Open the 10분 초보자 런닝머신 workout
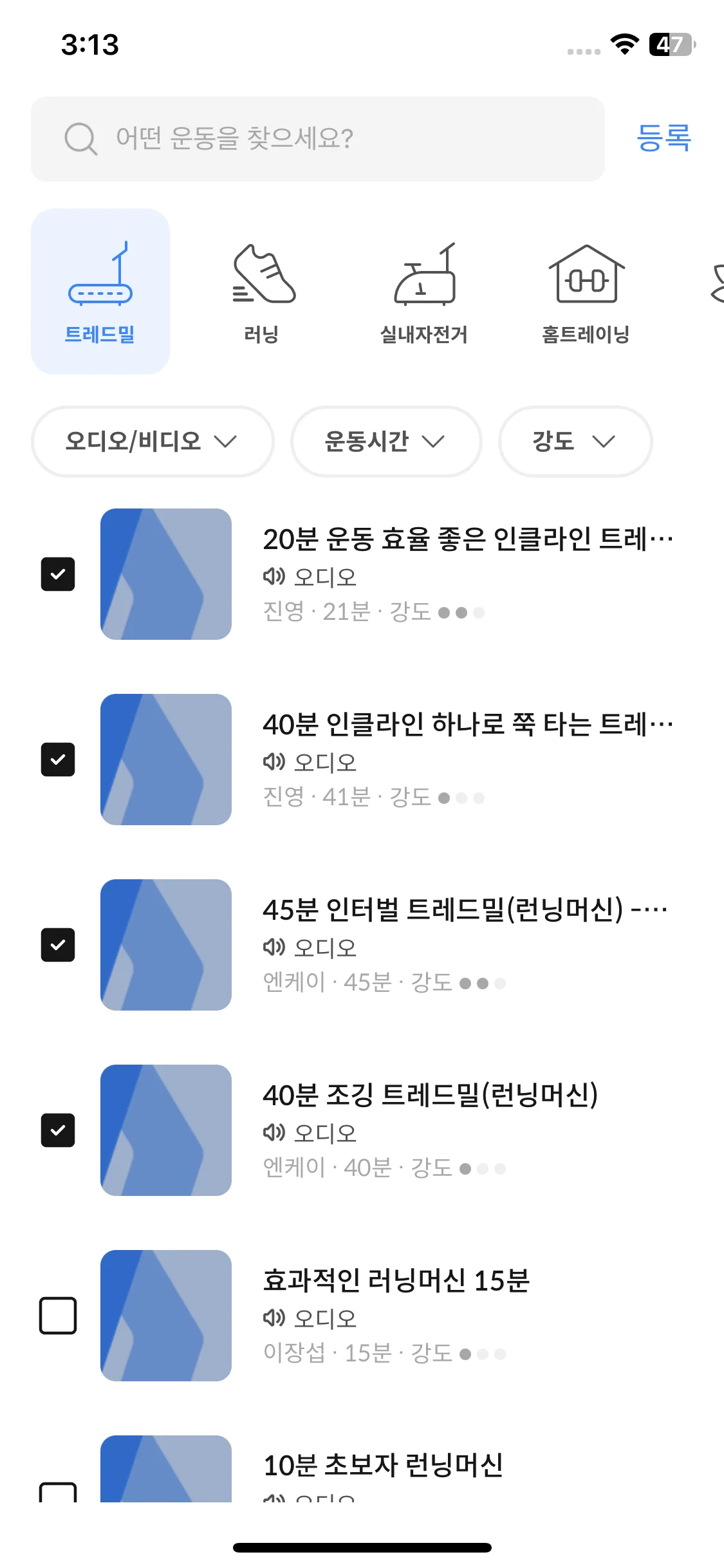724x1568 pixels. click(383, 1466)
